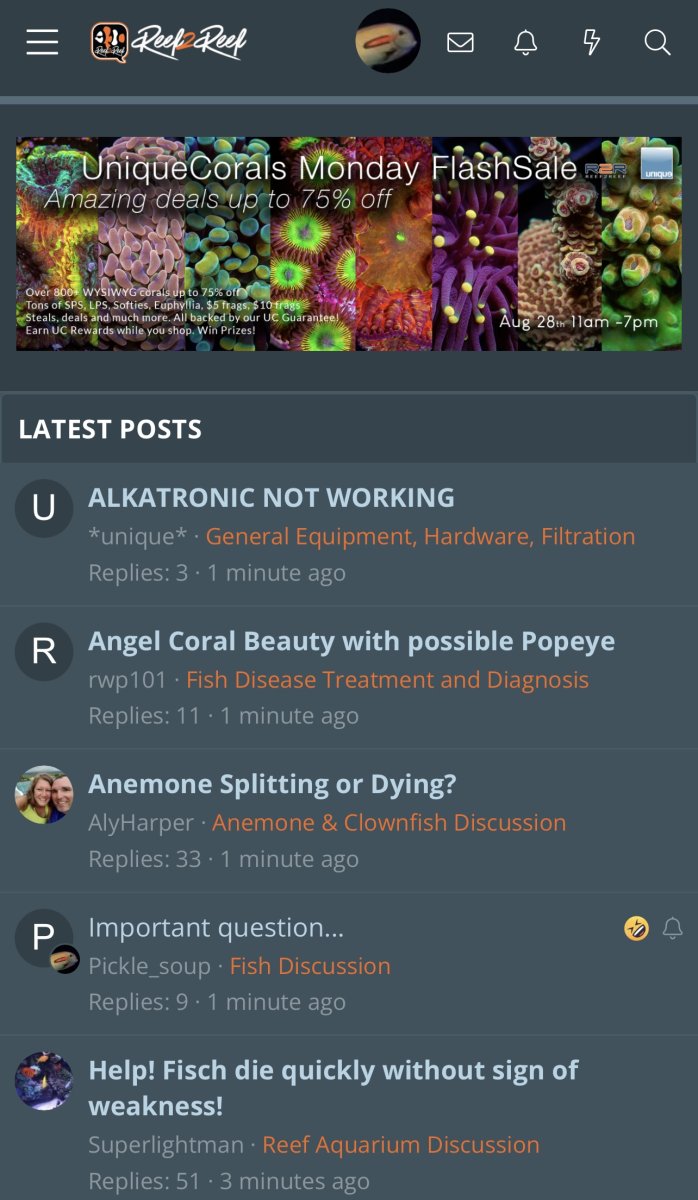Viewport: 698px width, 1200px height.
Task: Open Angel Coral Beauty with possible Popeye
Action: pyautogui.click(x=351, y=641)
